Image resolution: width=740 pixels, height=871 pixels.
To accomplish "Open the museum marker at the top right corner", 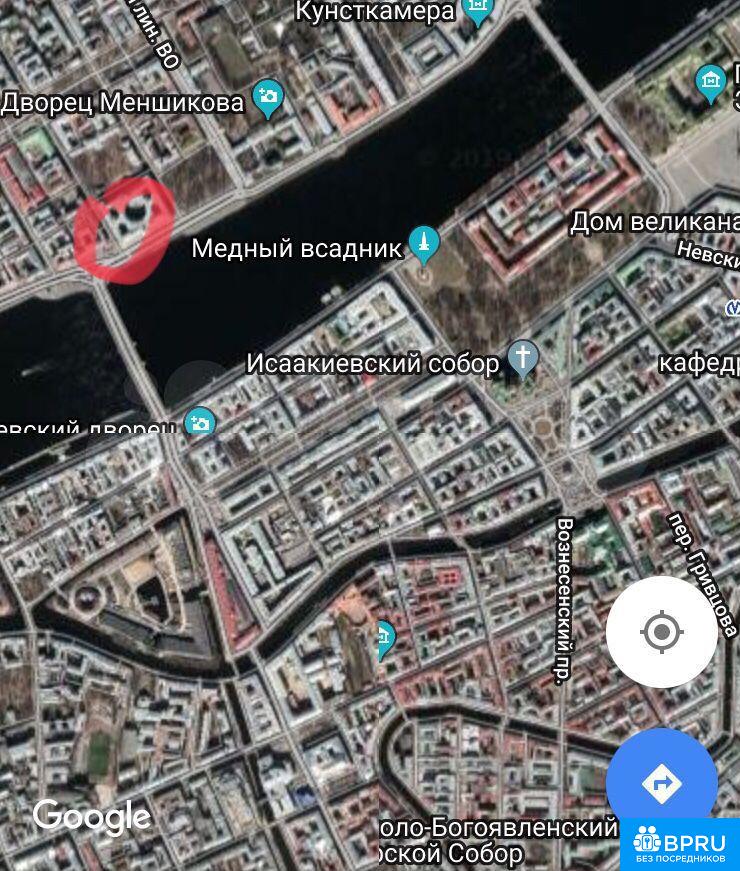I will (711, 82).
